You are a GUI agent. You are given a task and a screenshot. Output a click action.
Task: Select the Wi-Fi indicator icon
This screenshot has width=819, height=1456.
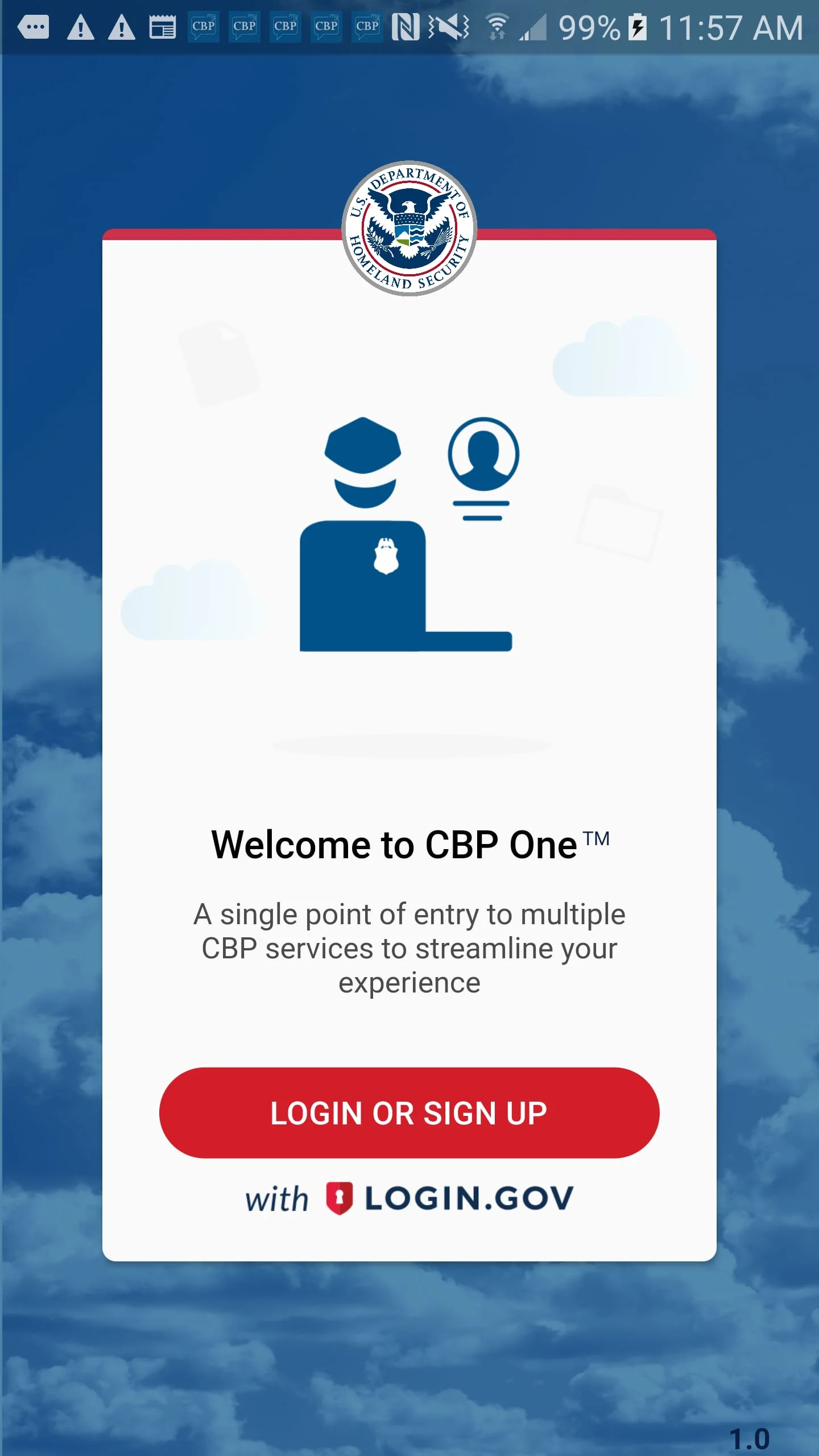coord(498,26)
